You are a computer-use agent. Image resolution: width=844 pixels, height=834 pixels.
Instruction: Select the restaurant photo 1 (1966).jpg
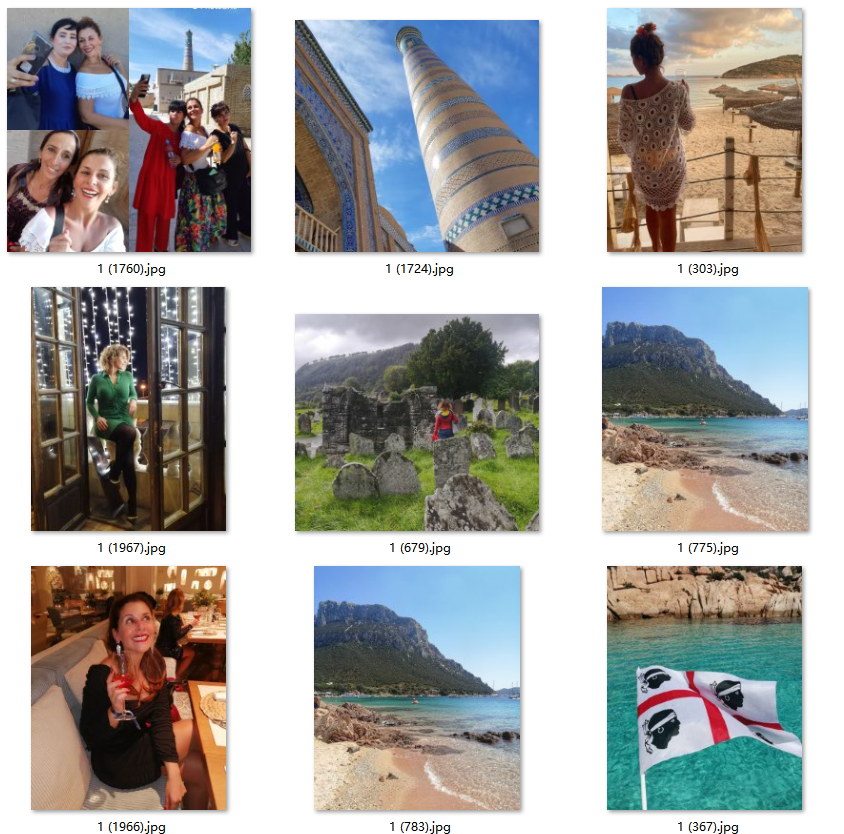pos(129,688)
